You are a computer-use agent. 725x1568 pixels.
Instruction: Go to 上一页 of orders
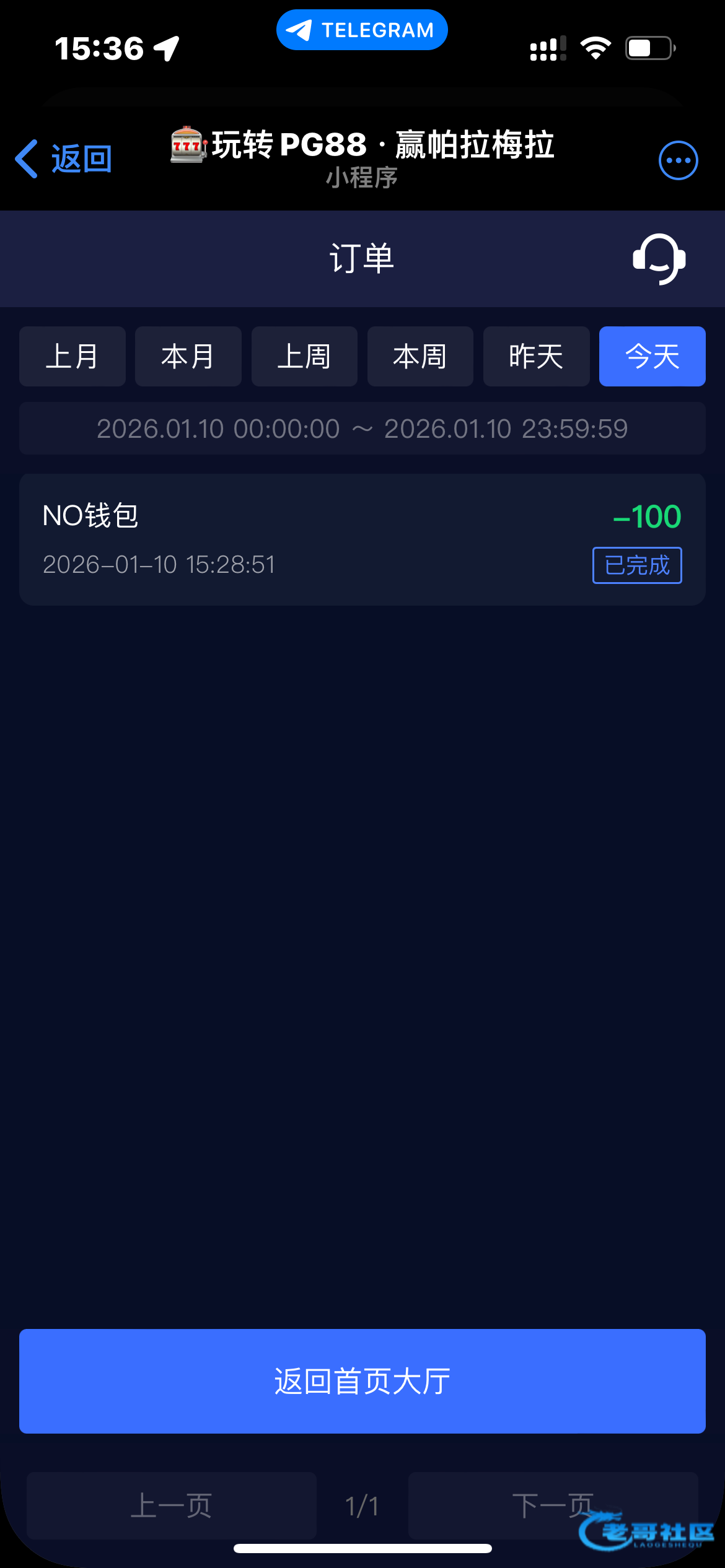pyautogui.click(x=172, y=1505)
